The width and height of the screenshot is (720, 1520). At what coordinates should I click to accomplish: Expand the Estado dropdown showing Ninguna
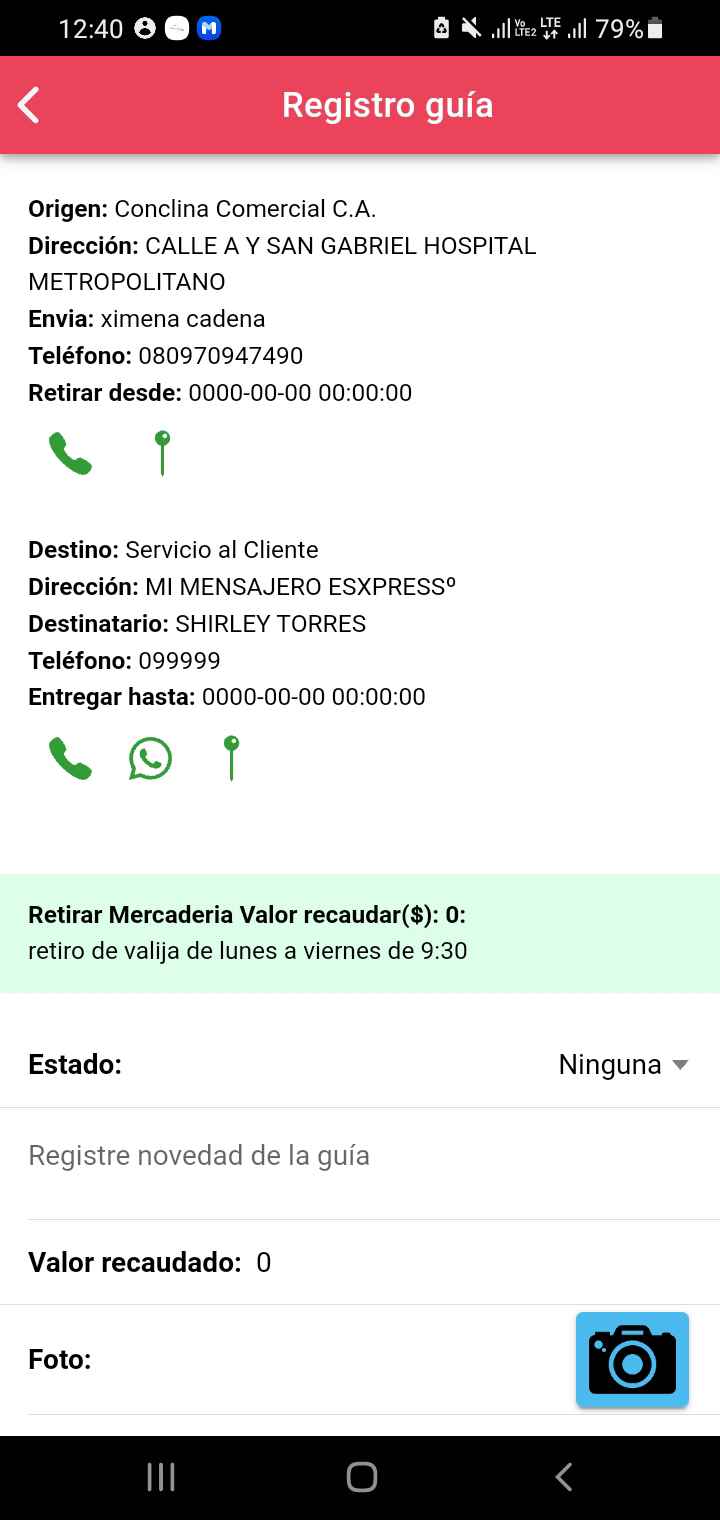click(623, 1065)
